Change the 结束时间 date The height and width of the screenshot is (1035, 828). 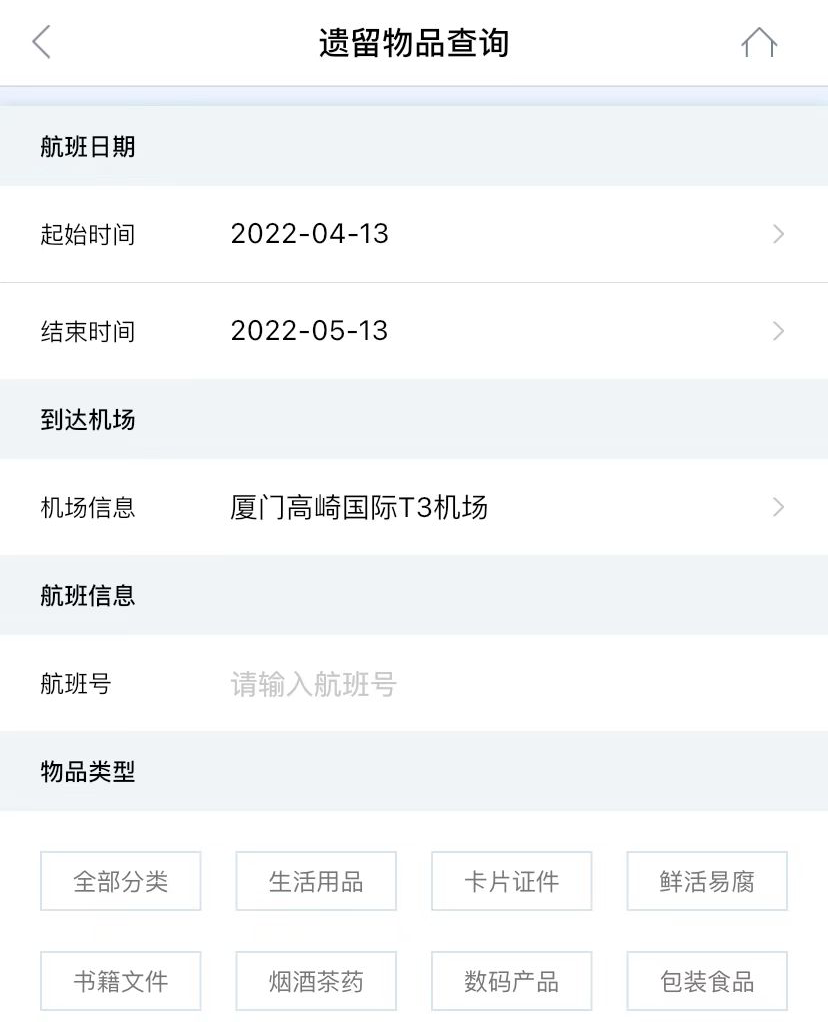413,331
